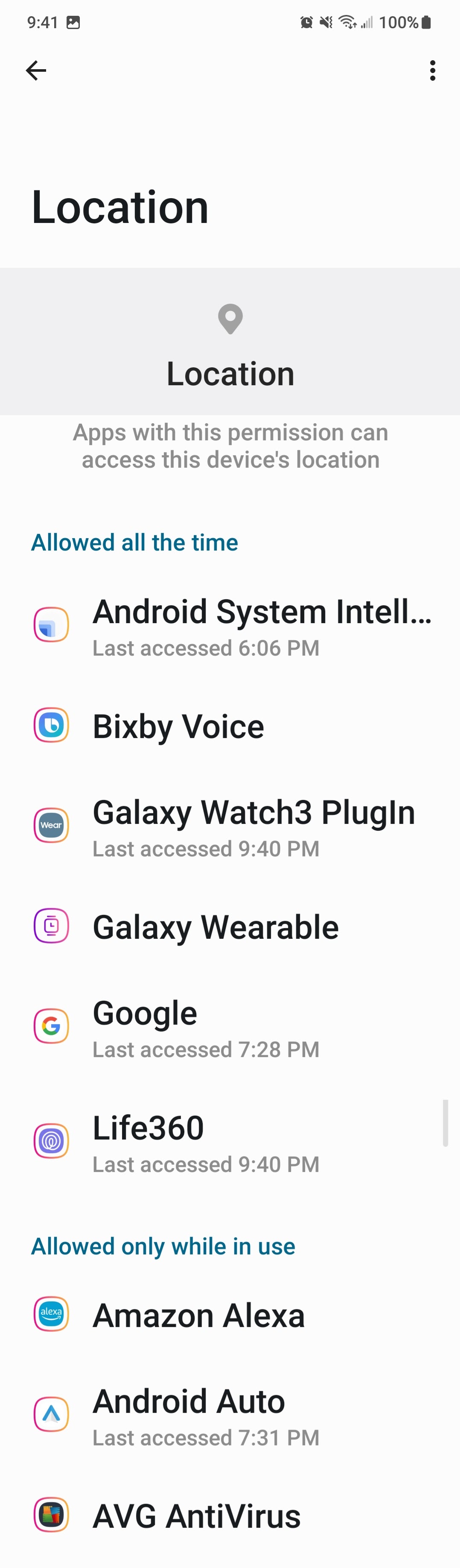The width and height of the screenshot is (460, 1568).
Task: Open the three-dot overflow menu
Action: click(432, 70)
